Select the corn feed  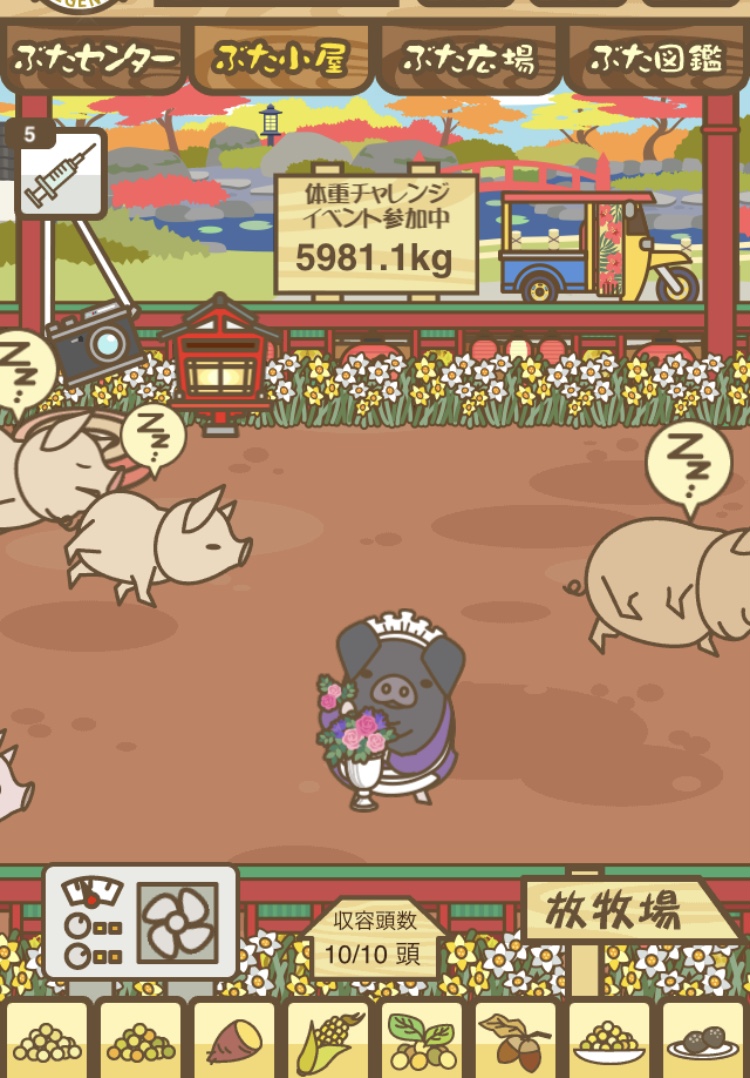point(327,1042)
